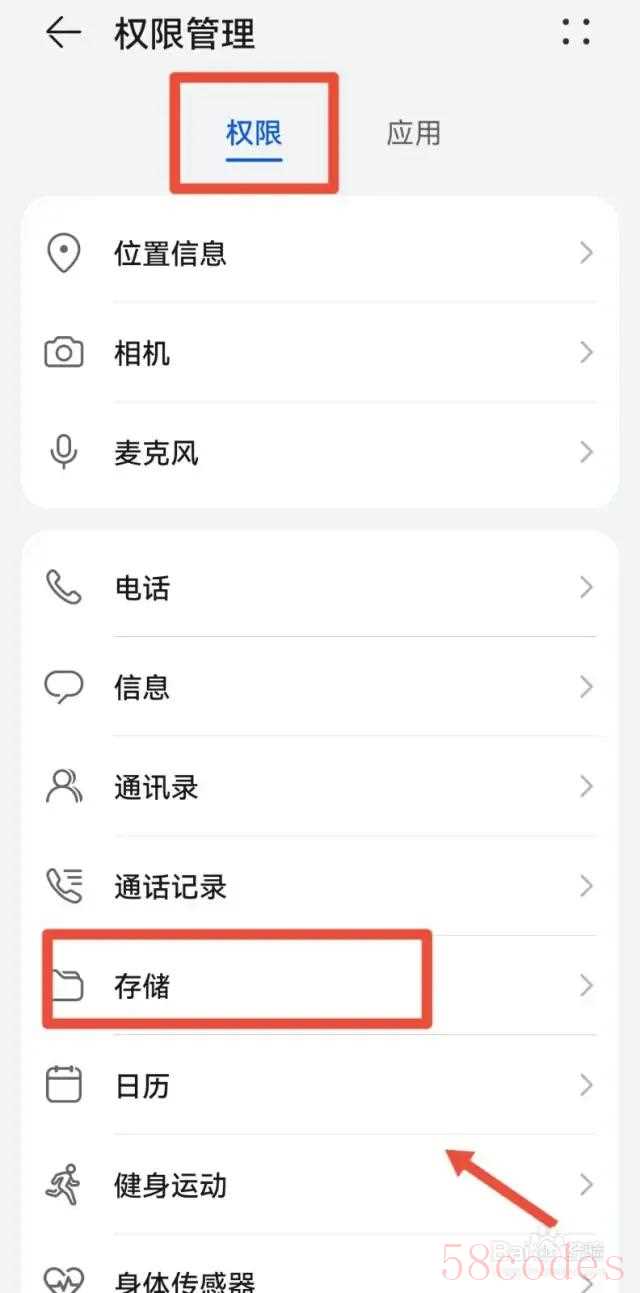Open 日历 permission settings
The image size is (640, 1293).
coord(320,1086)
